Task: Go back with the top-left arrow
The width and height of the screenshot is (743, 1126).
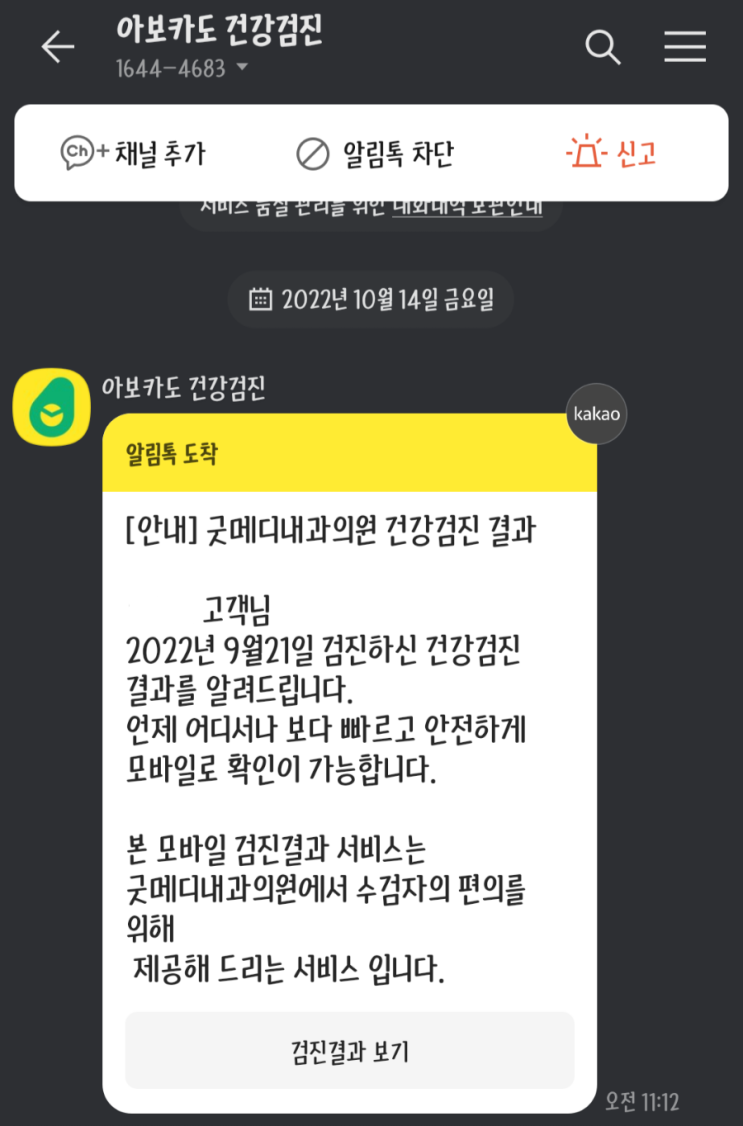Action: point(57,47)
